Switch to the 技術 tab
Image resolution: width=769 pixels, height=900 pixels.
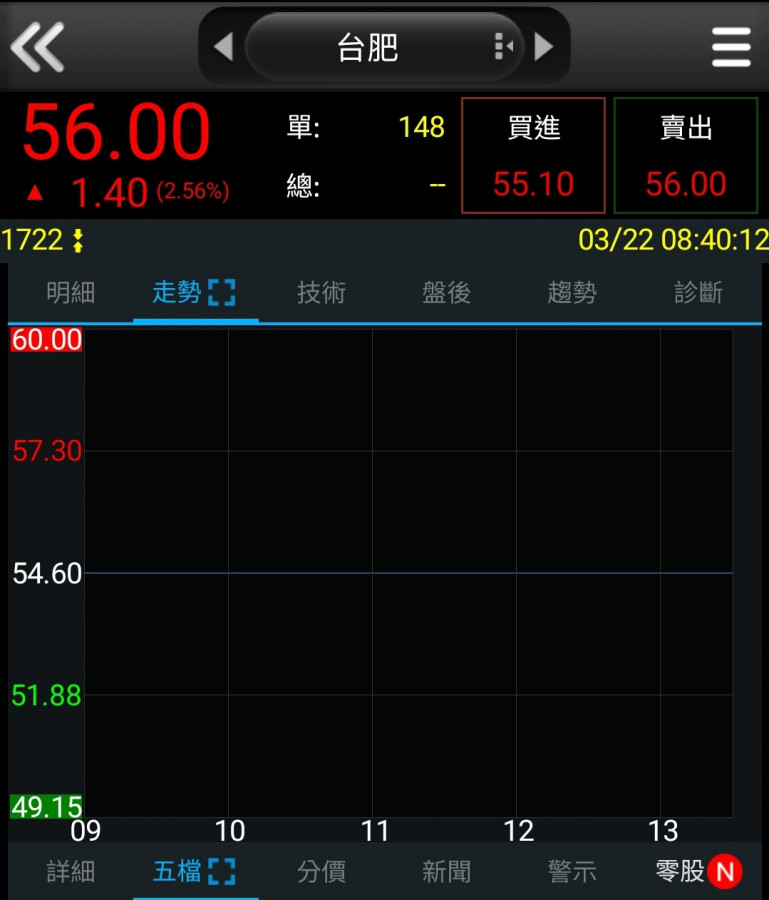321,293
